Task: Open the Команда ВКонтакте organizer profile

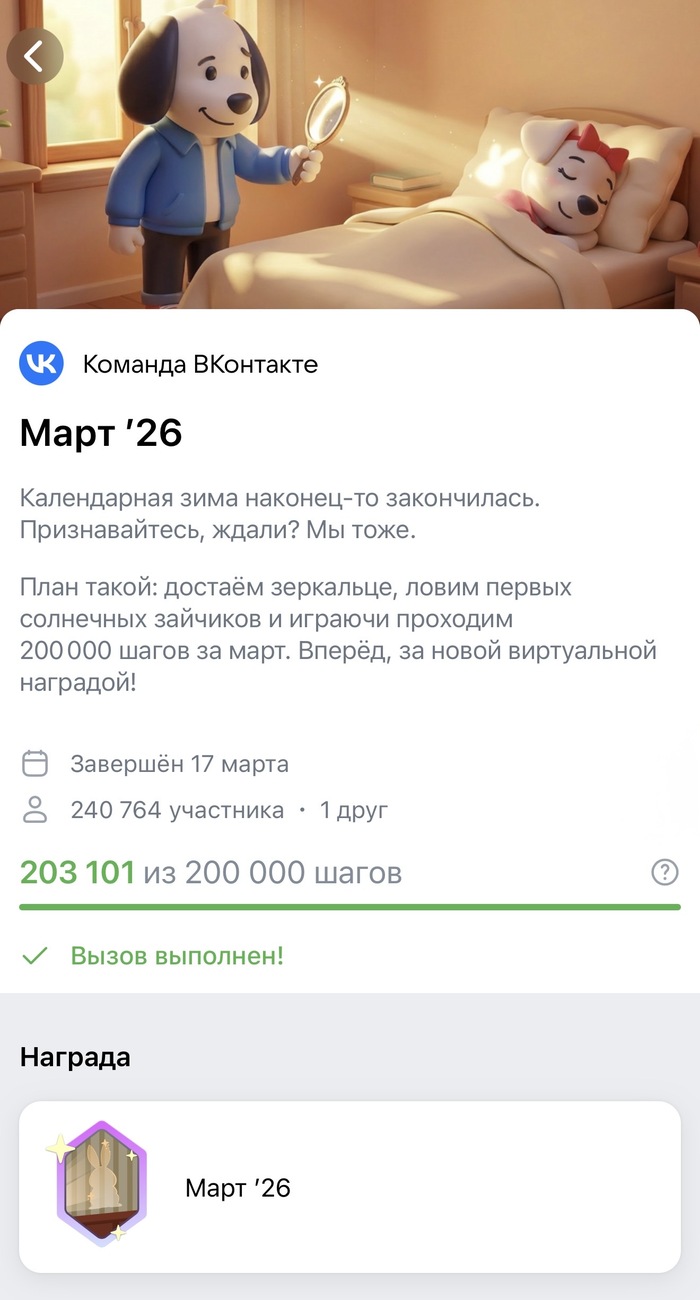Action: tap(199, 364)
